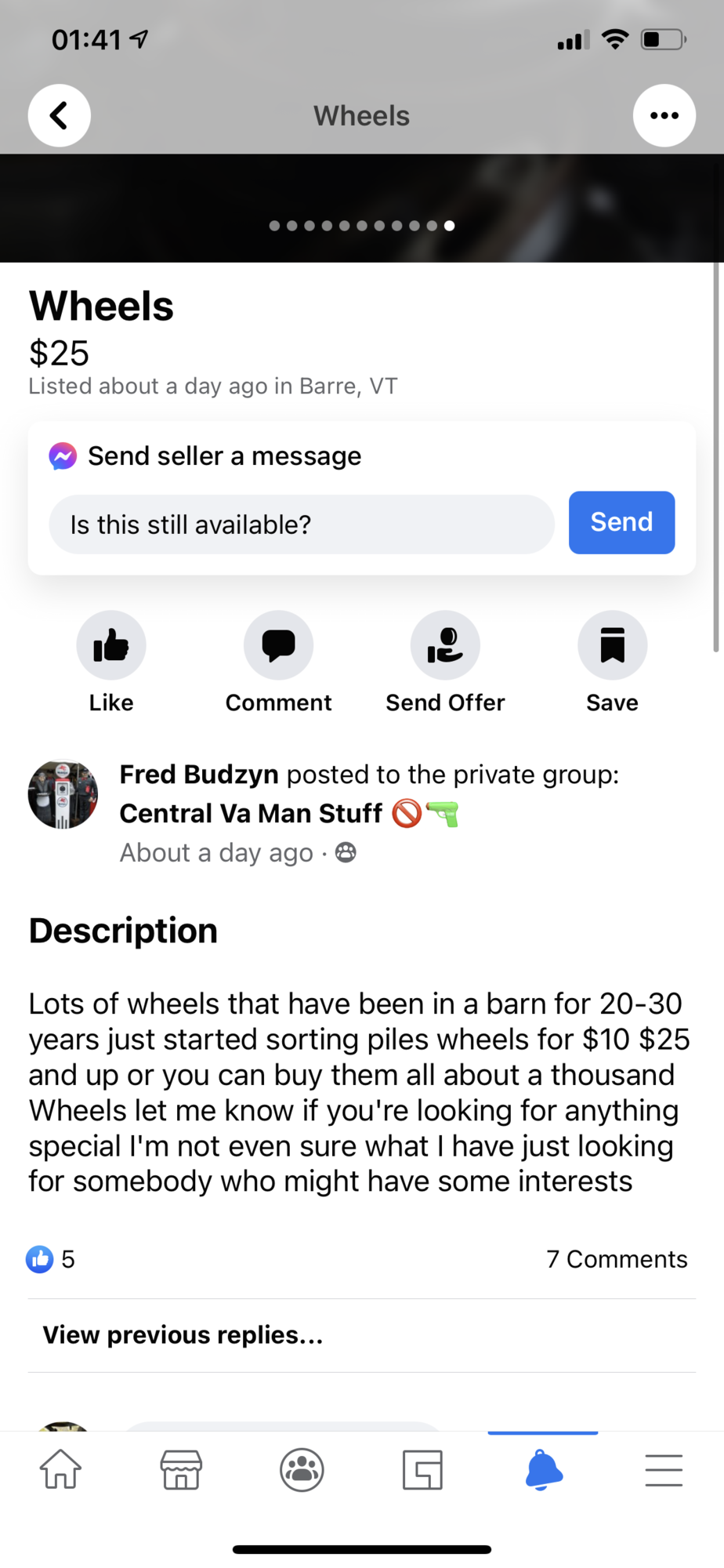Open the hamburger menu tab

(664, 1469)
